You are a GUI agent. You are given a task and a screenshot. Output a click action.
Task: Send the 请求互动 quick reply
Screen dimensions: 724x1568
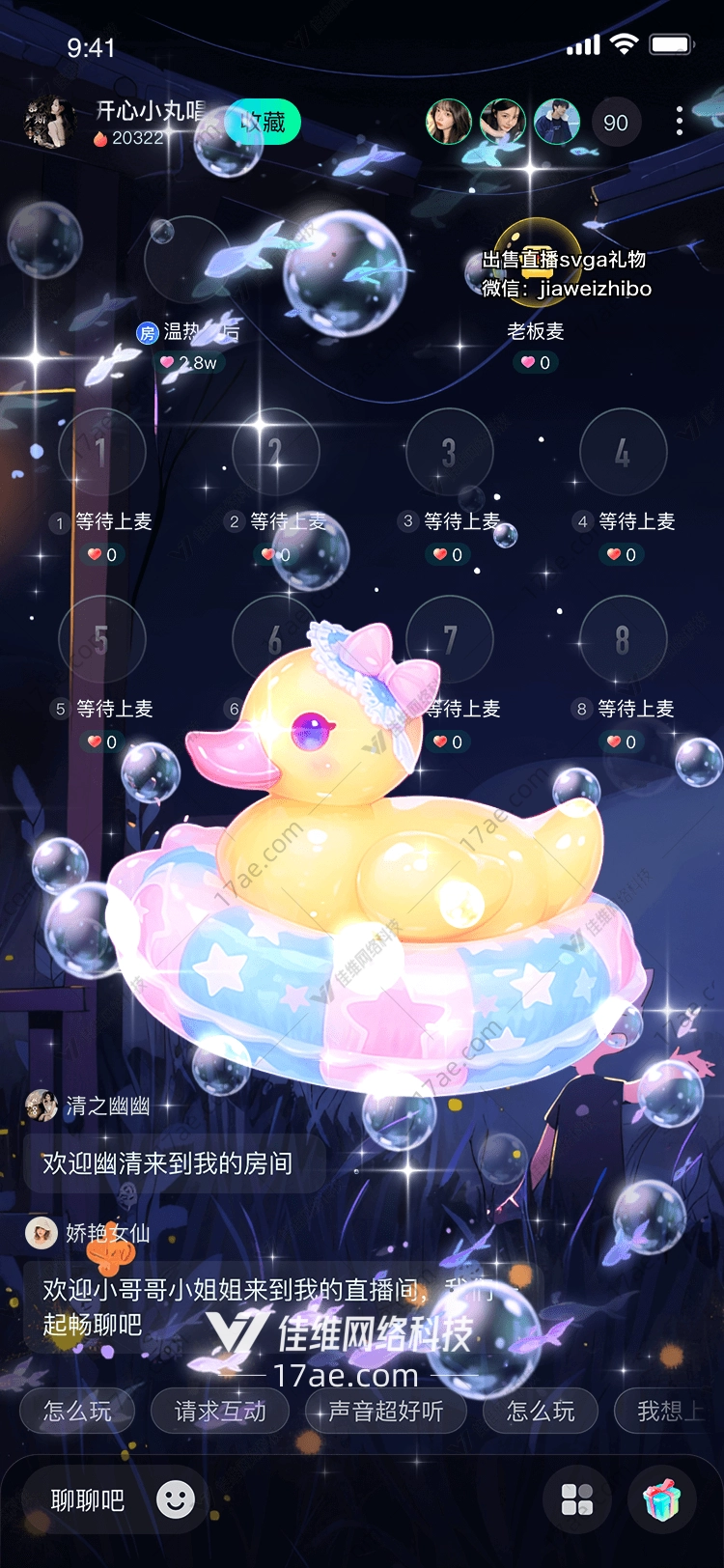point(220,1412)
